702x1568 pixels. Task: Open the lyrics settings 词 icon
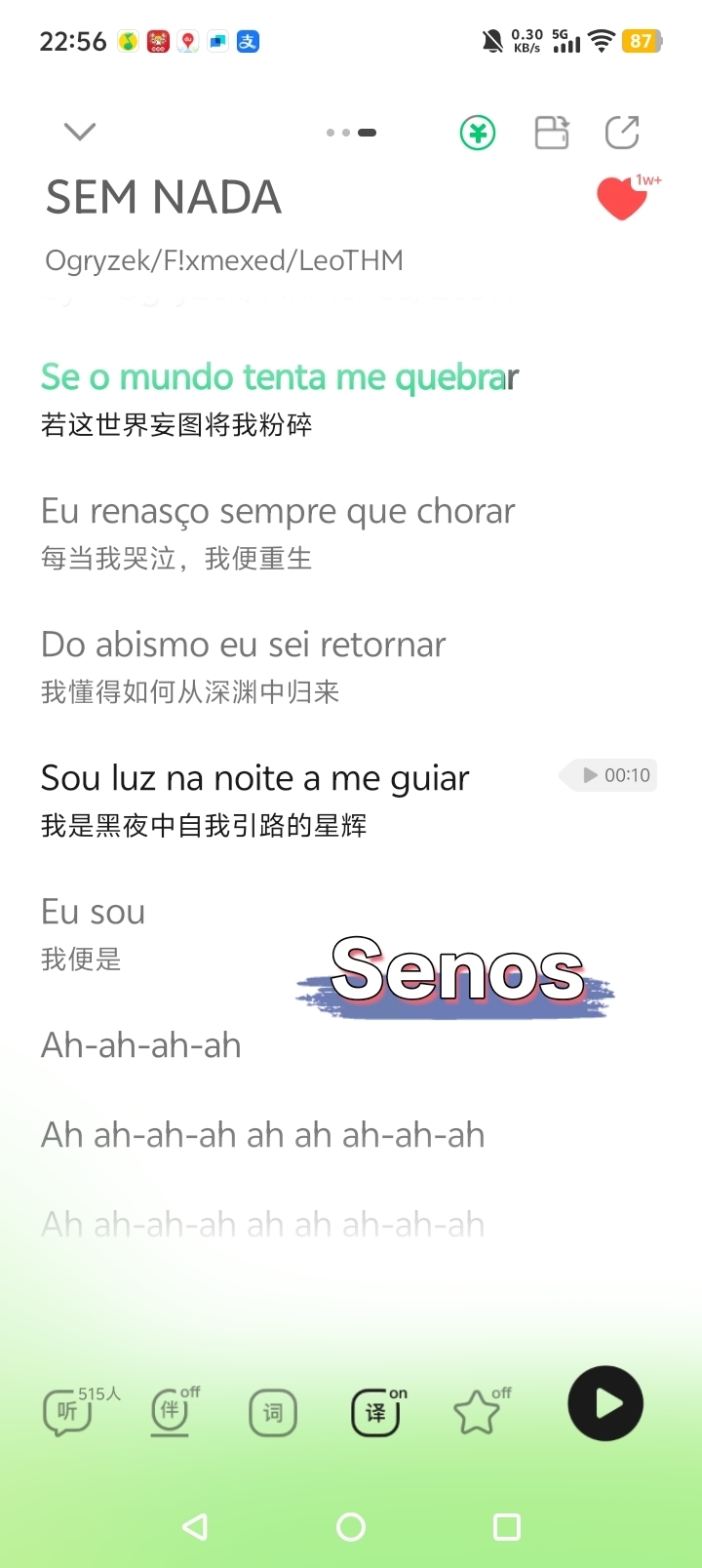point(273,1412)
